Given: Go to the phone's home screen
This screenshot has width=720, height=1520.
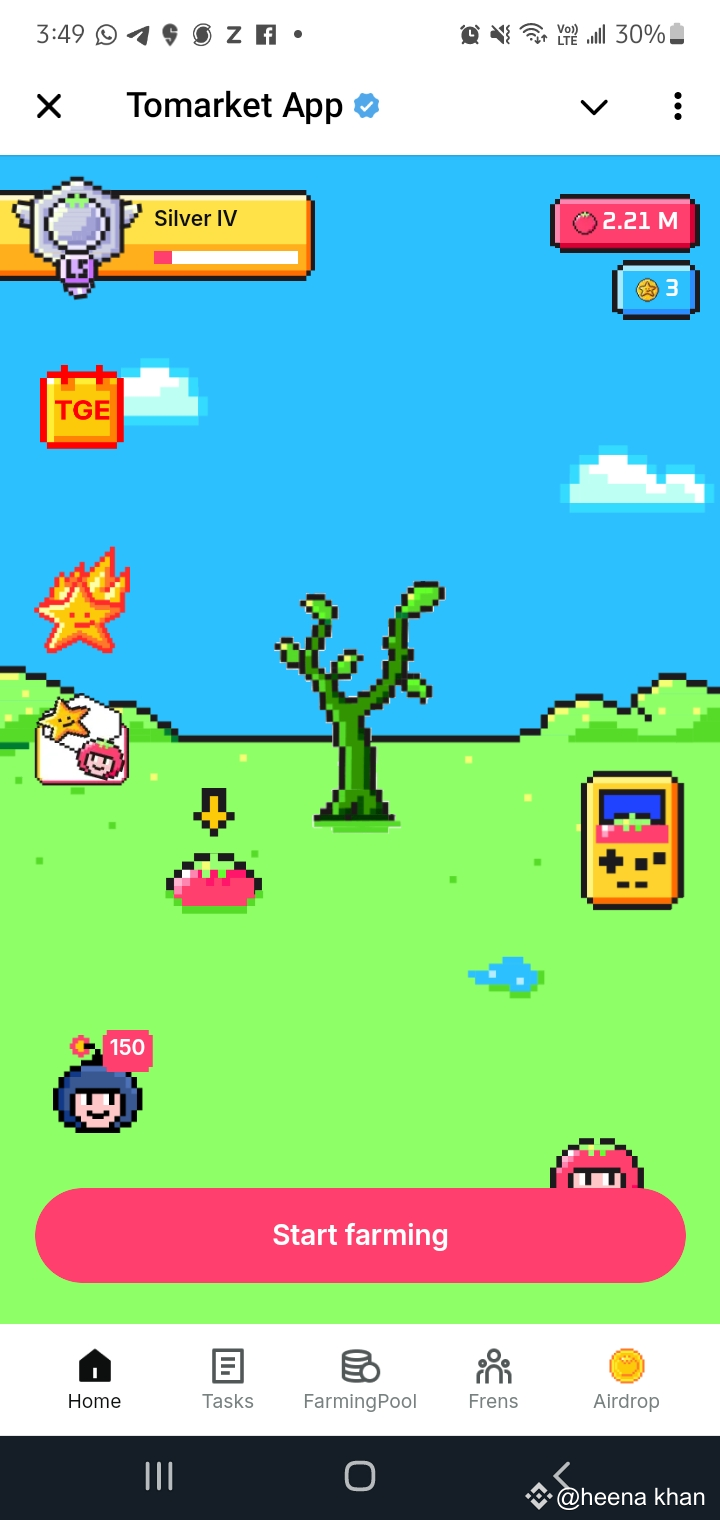Looking at the screenshot, I should (360, 1476).
